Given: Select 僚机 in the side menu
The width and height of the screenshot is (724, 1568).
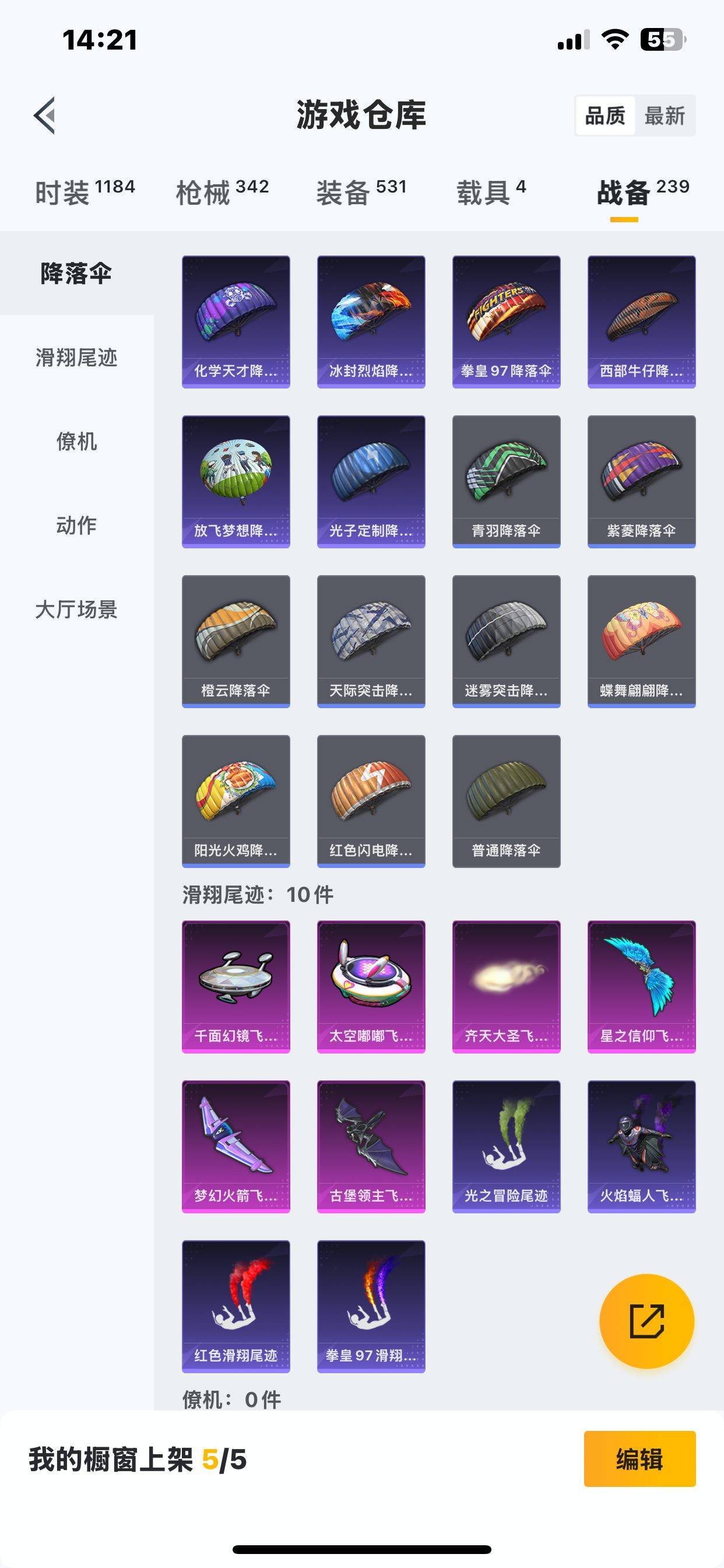Looking at the screenshot, I should [x=77, y=442].
